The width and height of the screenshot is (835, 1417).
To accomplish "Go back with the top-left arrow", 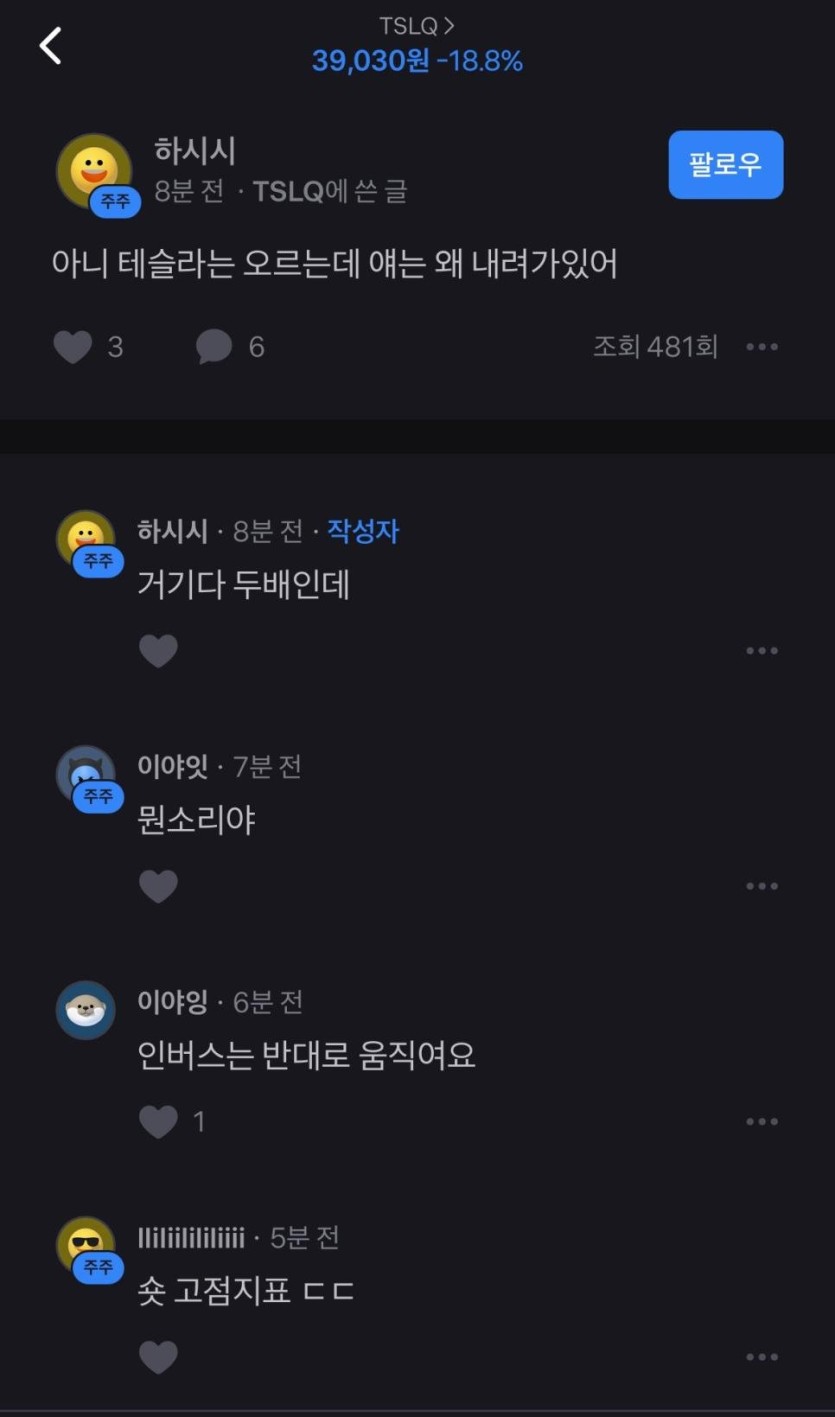I will coord(50,46).
